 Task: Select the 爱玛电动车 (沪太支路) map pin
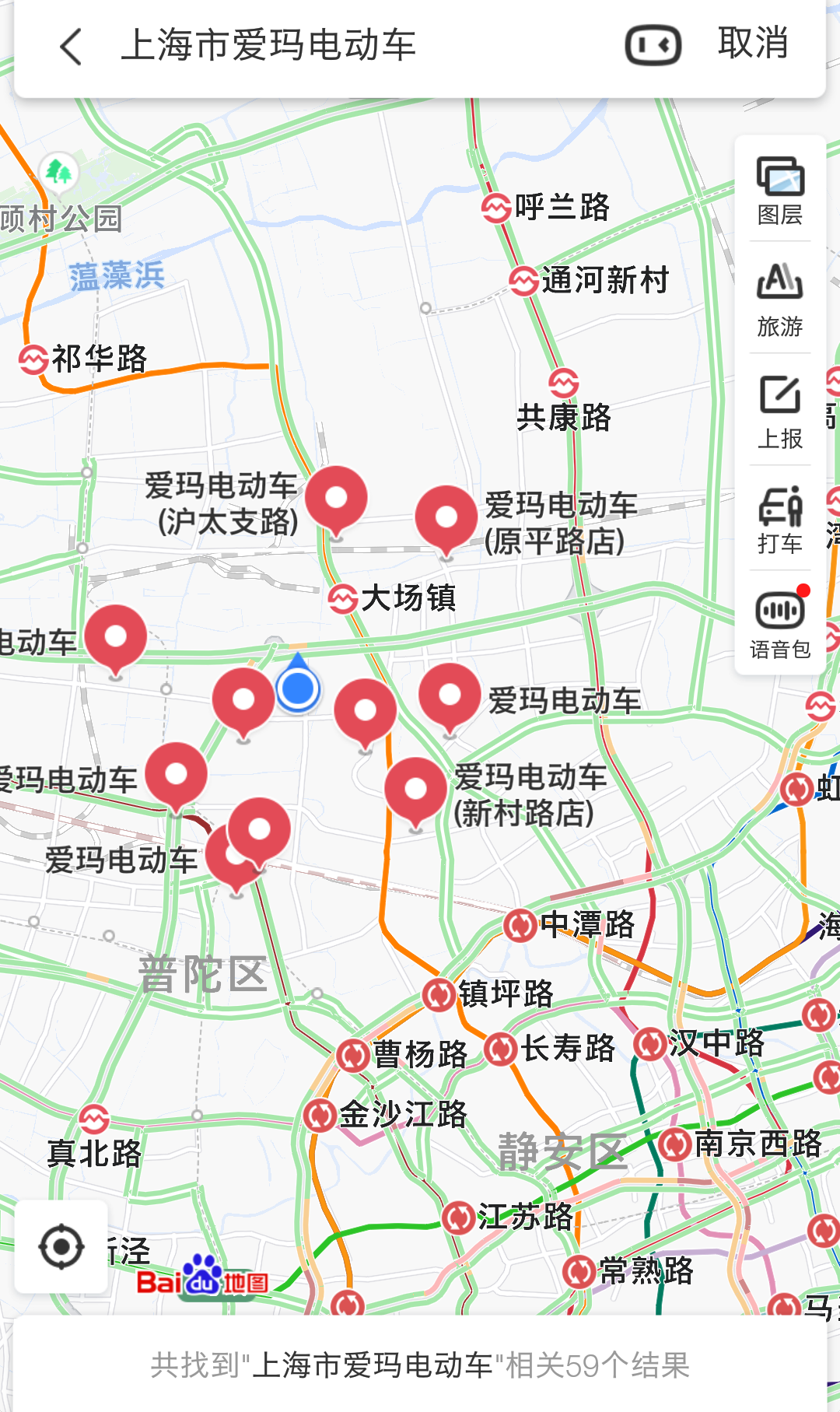(336, 499)
